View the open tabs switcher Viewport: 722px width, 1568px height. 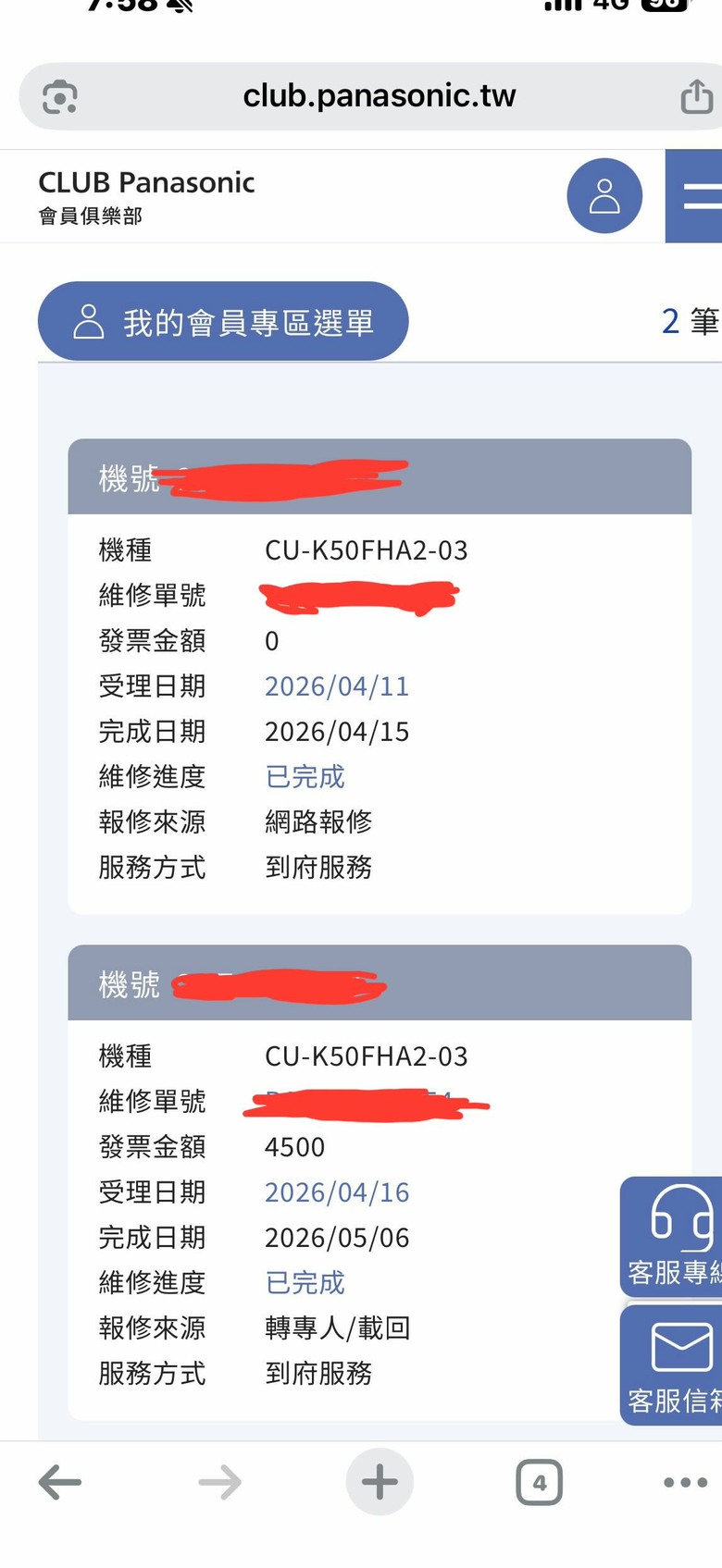(x=540, y=1483)
